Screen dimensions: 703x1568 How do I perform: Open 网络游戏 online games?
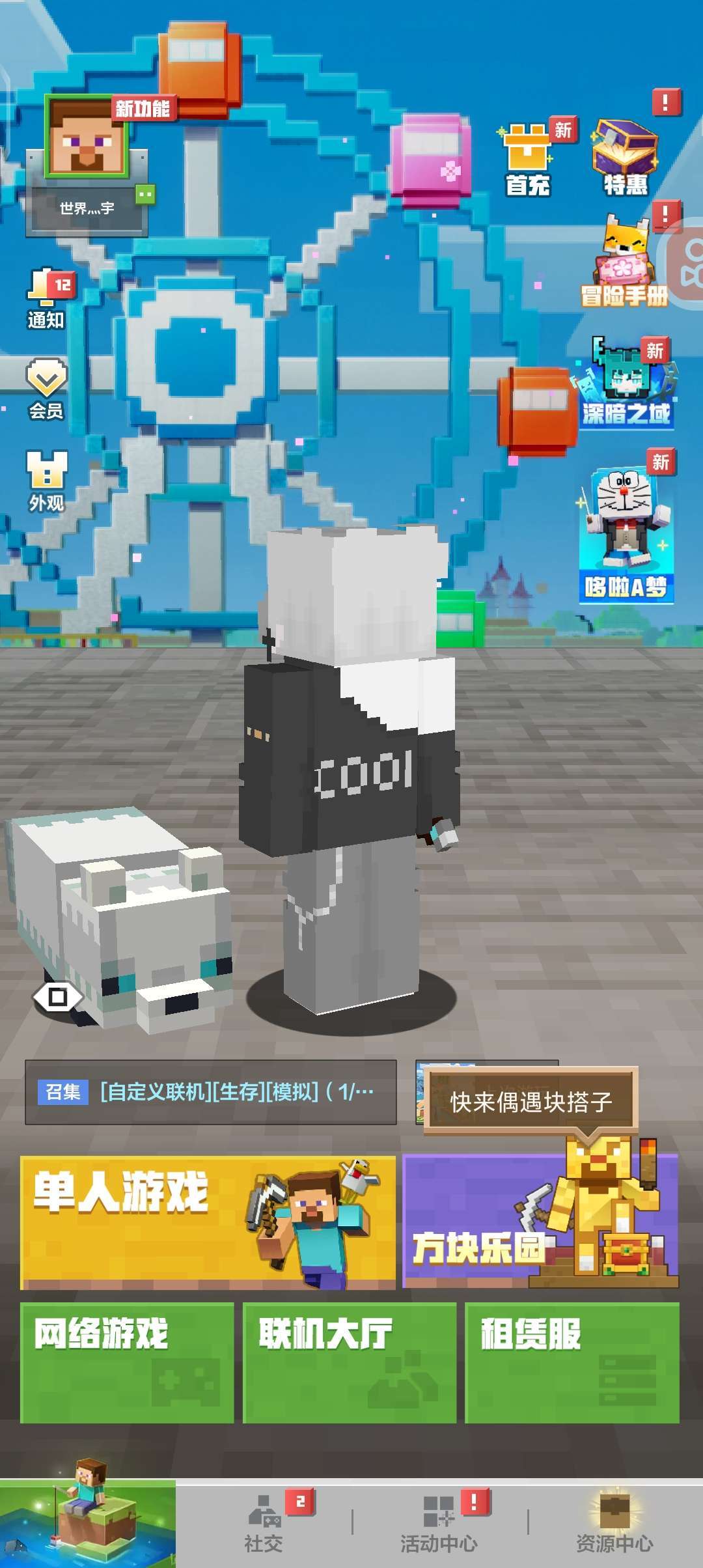click(x=127, y=1362)
